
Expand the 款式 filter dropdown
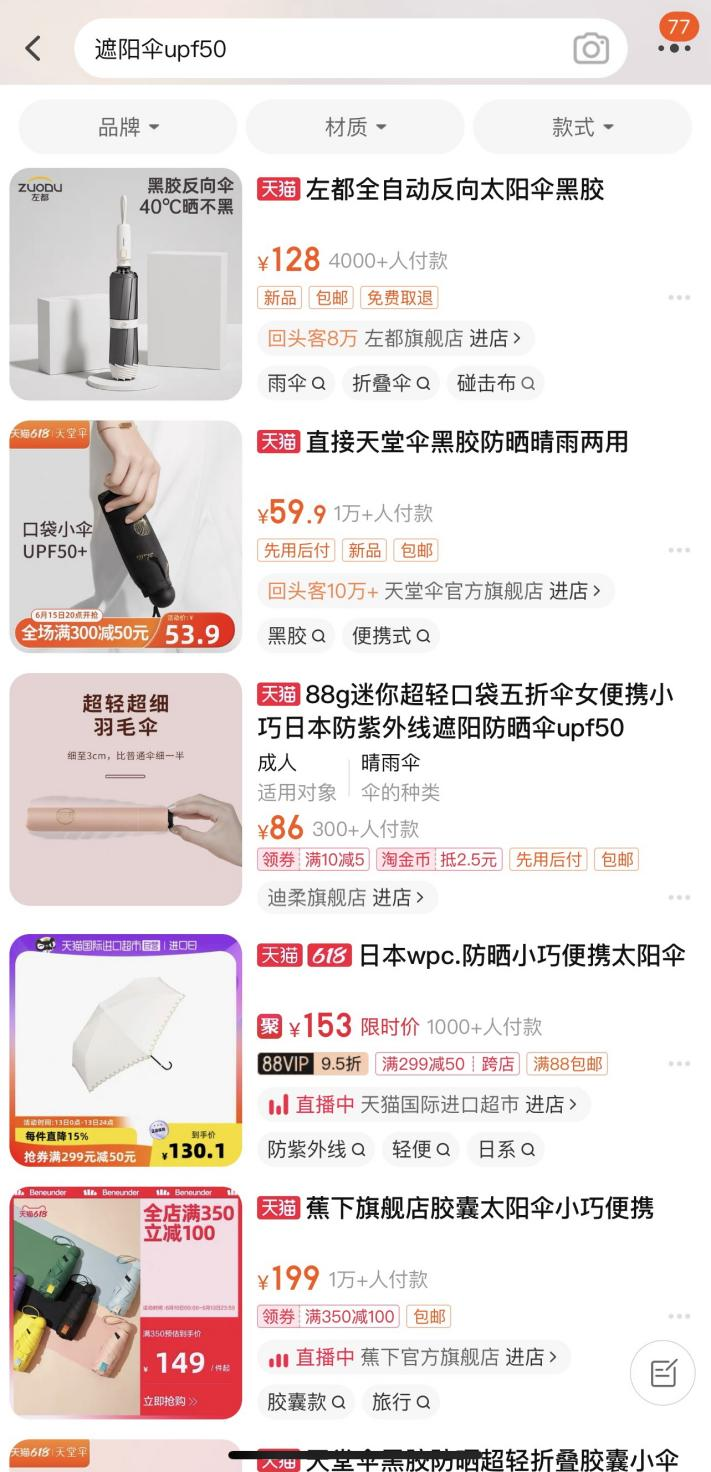click(x=582, y=127)
